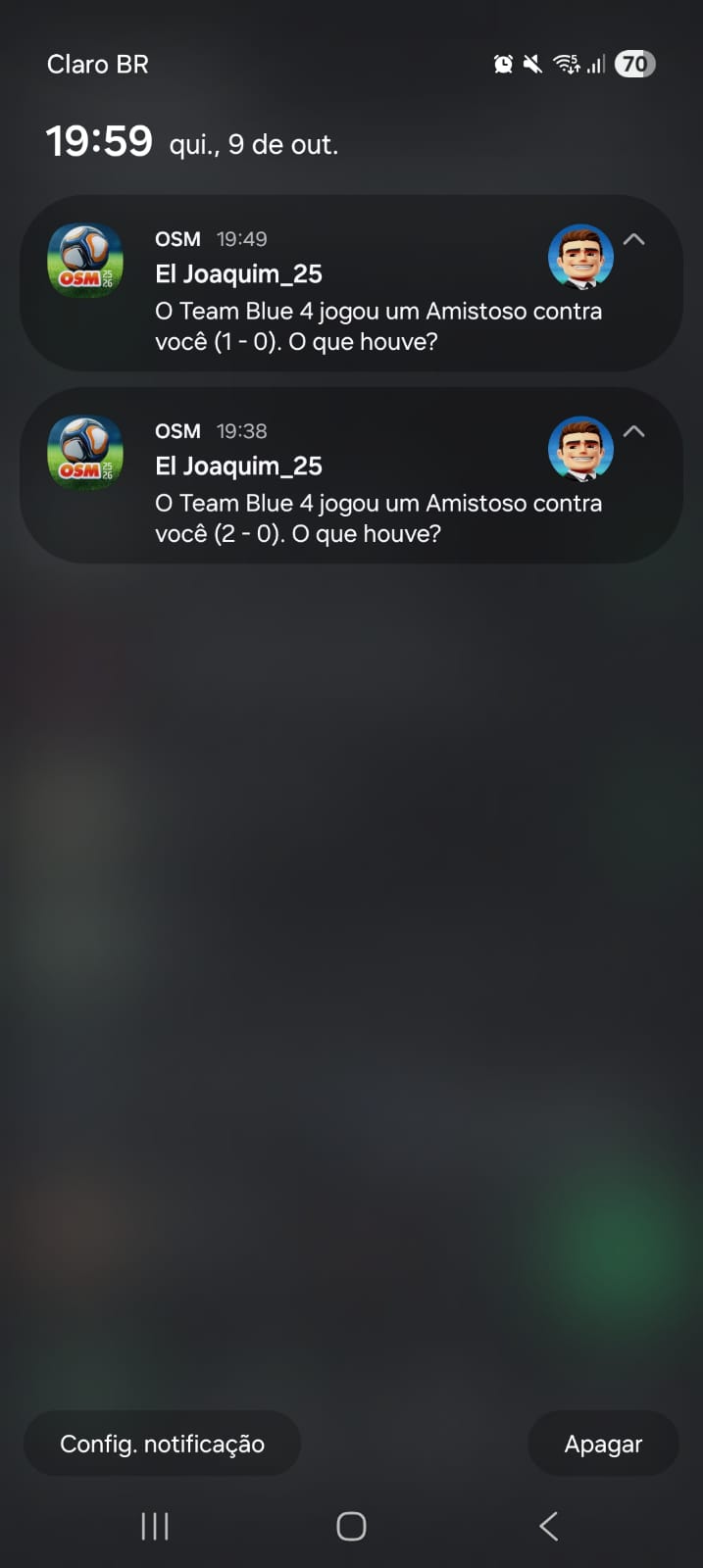Go to the home screen

[x=351, y=1526]
